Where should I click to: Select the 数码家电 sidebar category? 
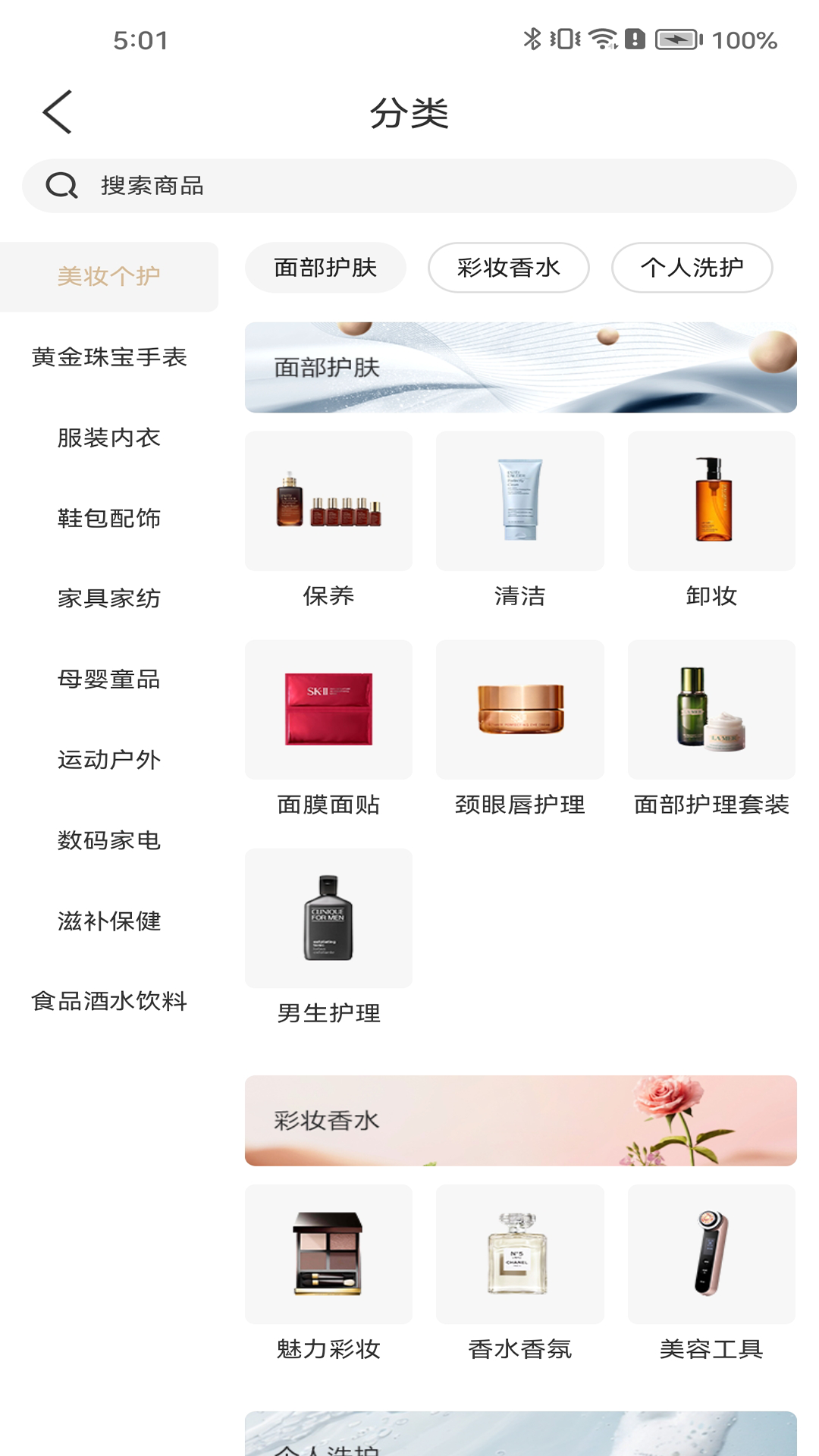pyautogui.click(x=109, y=840)
